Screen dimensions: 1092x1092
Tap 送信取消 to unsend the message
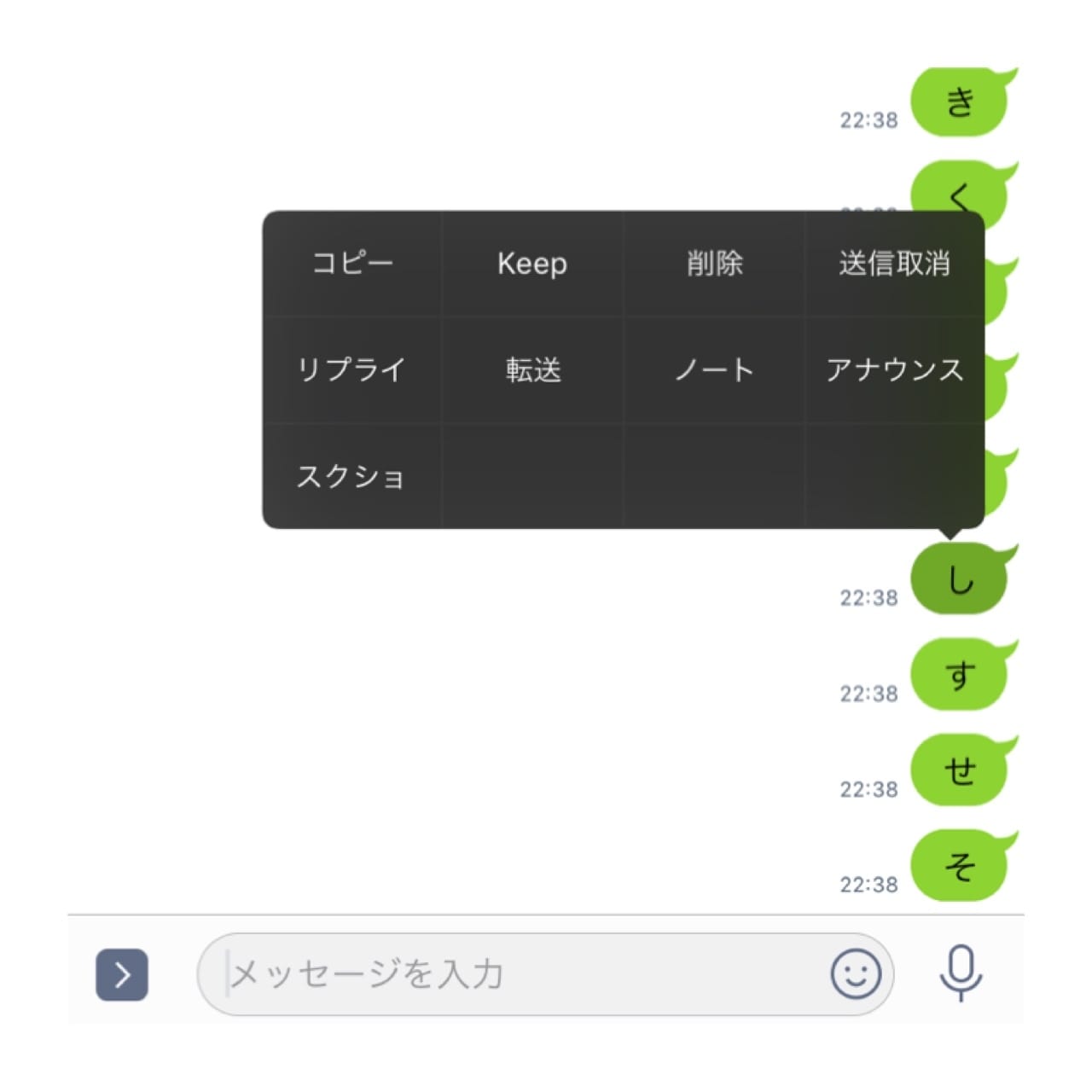click(x=894, y=263)
